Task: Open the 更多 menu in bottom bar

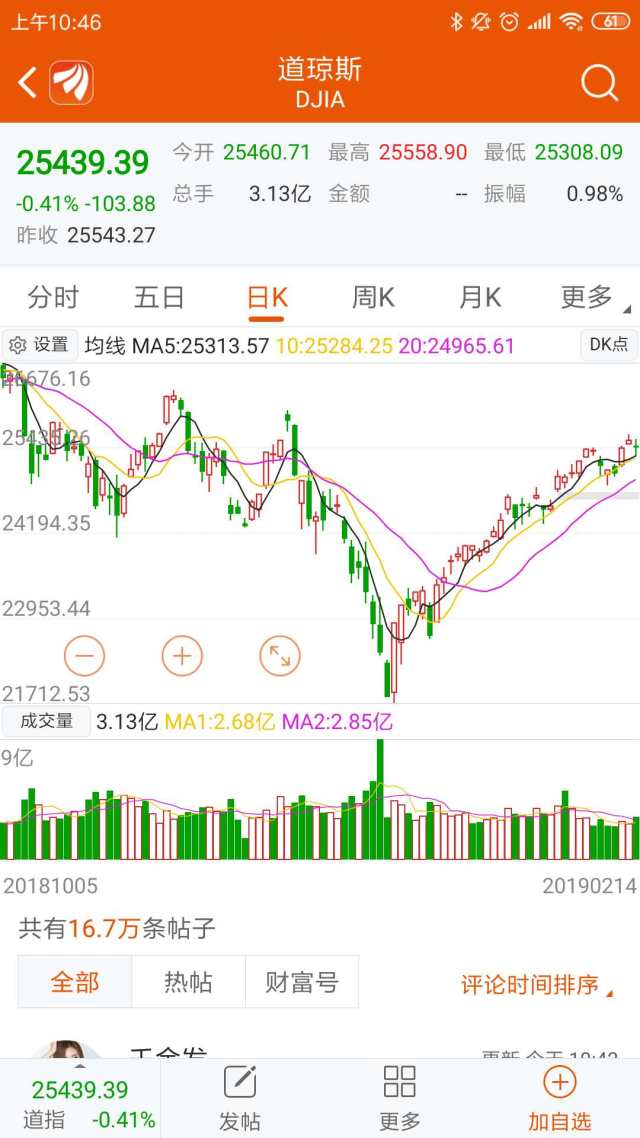Action: pos(399,1098)
